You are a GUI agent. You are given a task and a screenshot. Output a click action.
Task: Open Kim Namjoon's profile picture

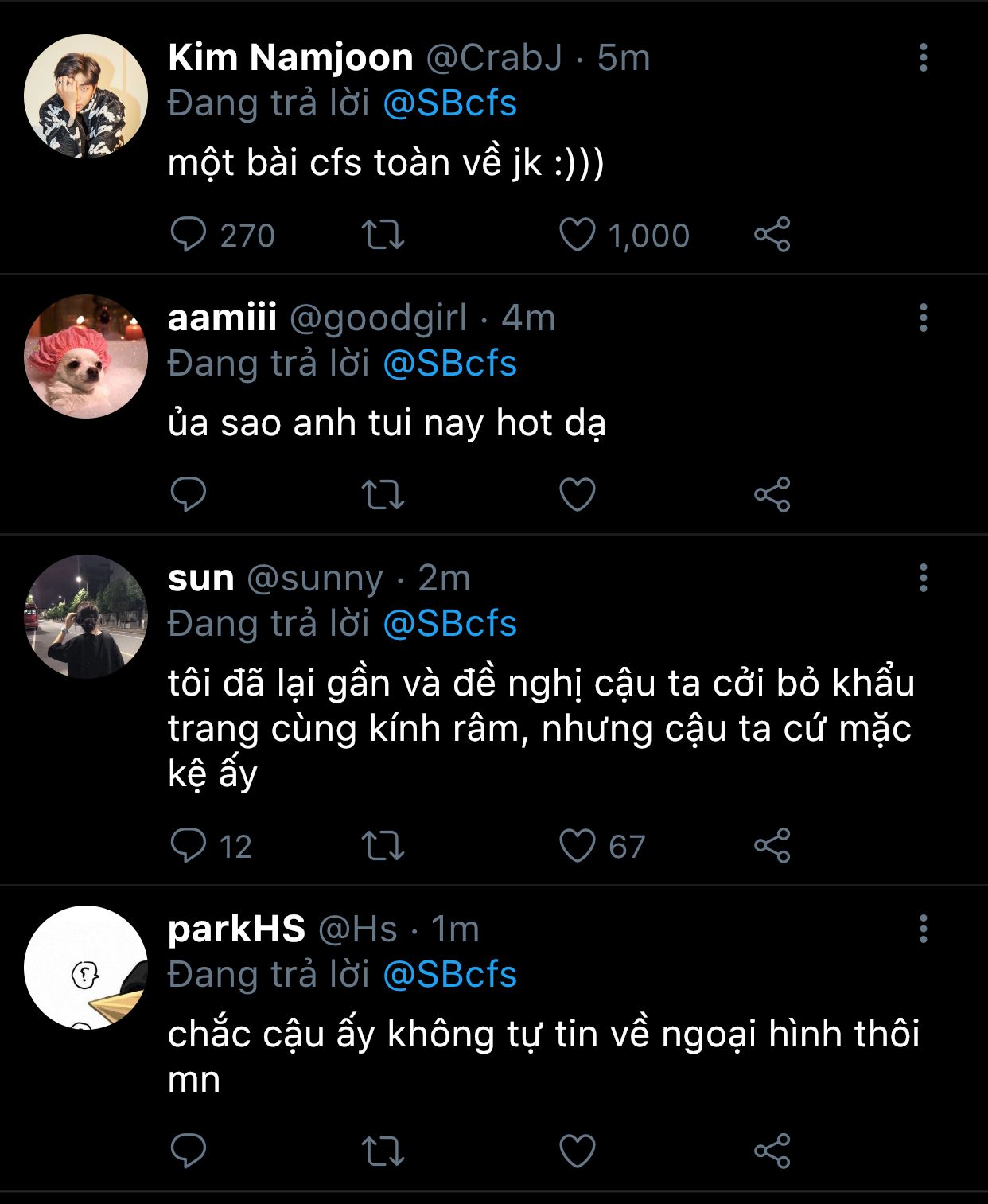(86, 96)
